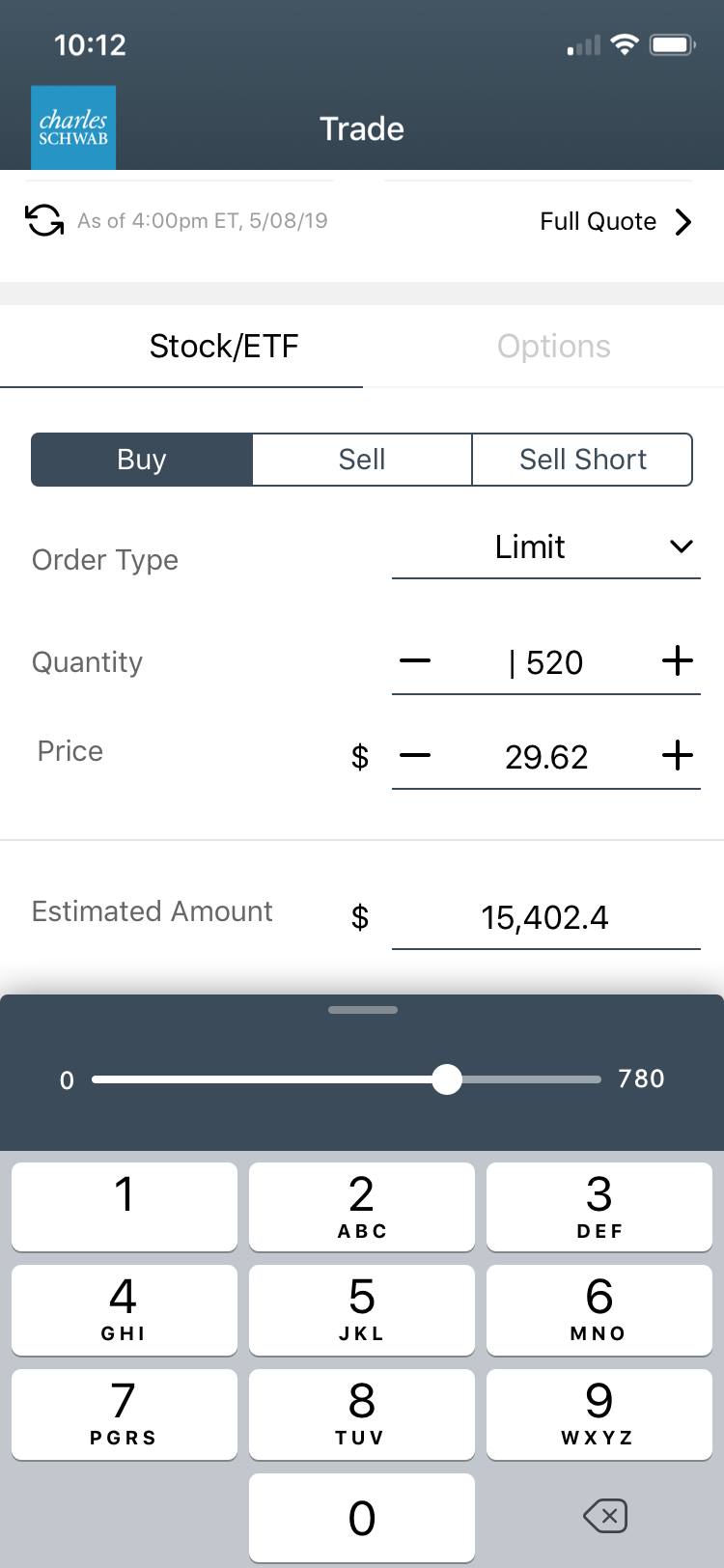Tap the quantity slider handle
The height and width of the screenshot is (1568, 724).
click(x=447, y=1079)
